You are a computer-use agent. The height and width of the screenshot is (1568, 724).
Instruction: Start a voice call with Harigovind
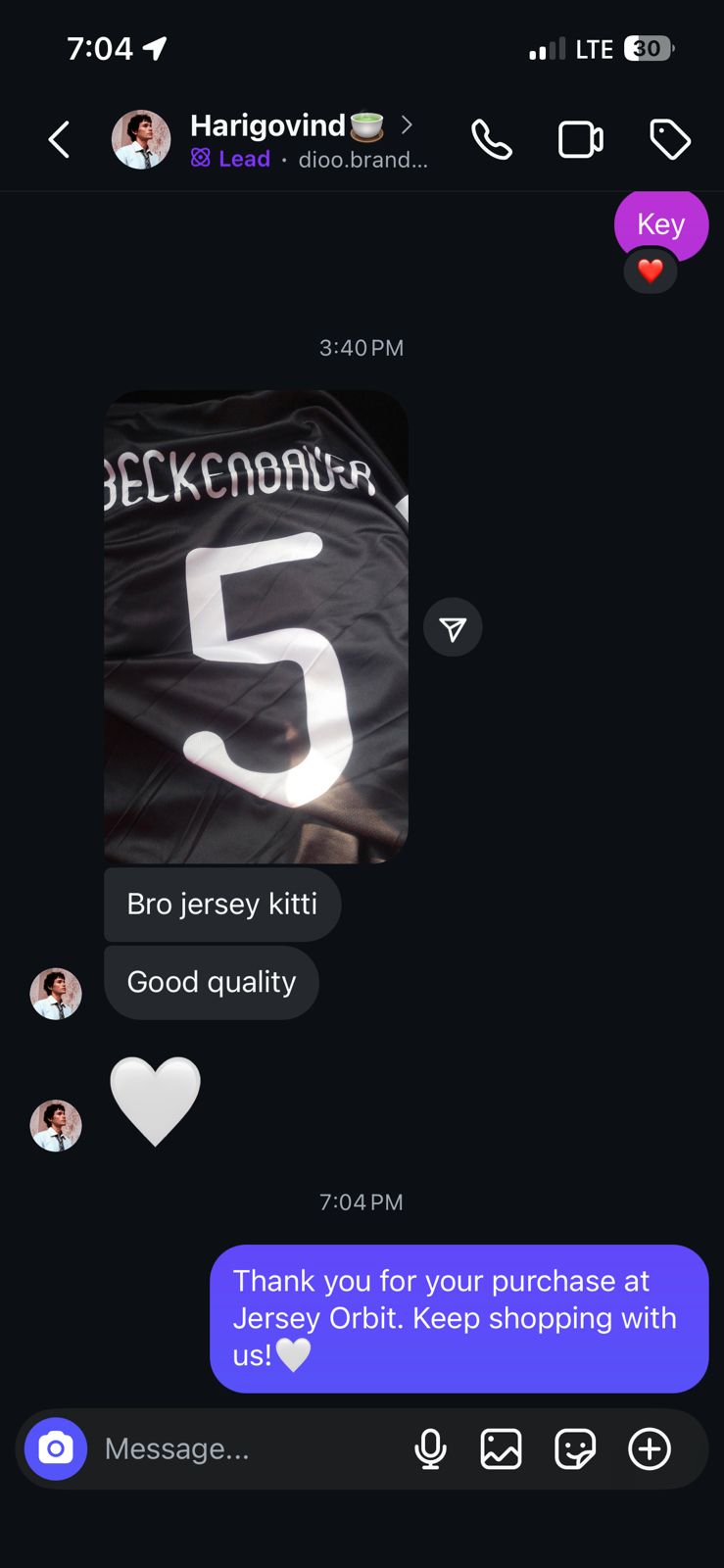(491, 139)
